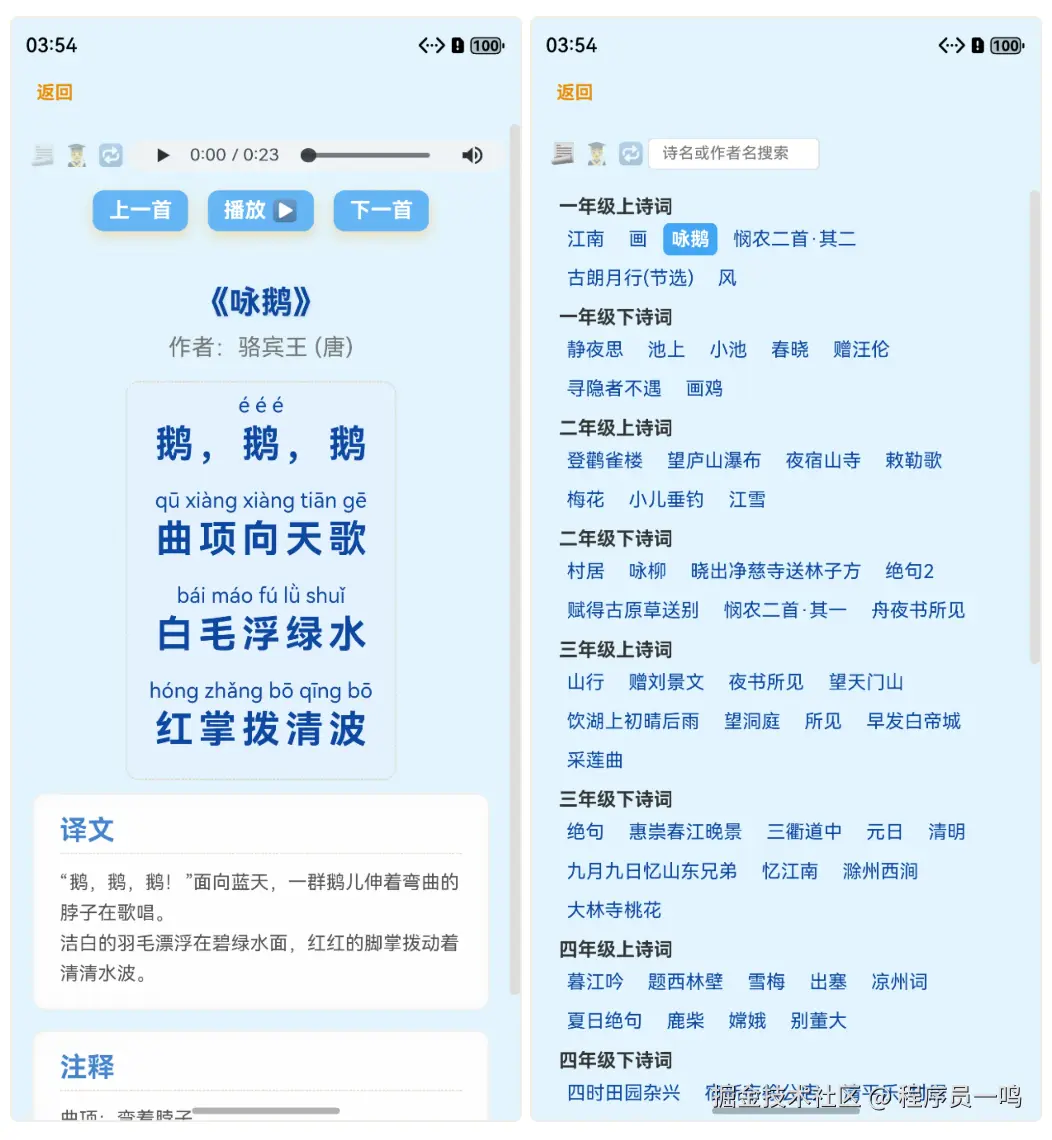Tap the 播放 button to recite the poem
Viewport: 1052px width, 1140px height.
point(260,211)
